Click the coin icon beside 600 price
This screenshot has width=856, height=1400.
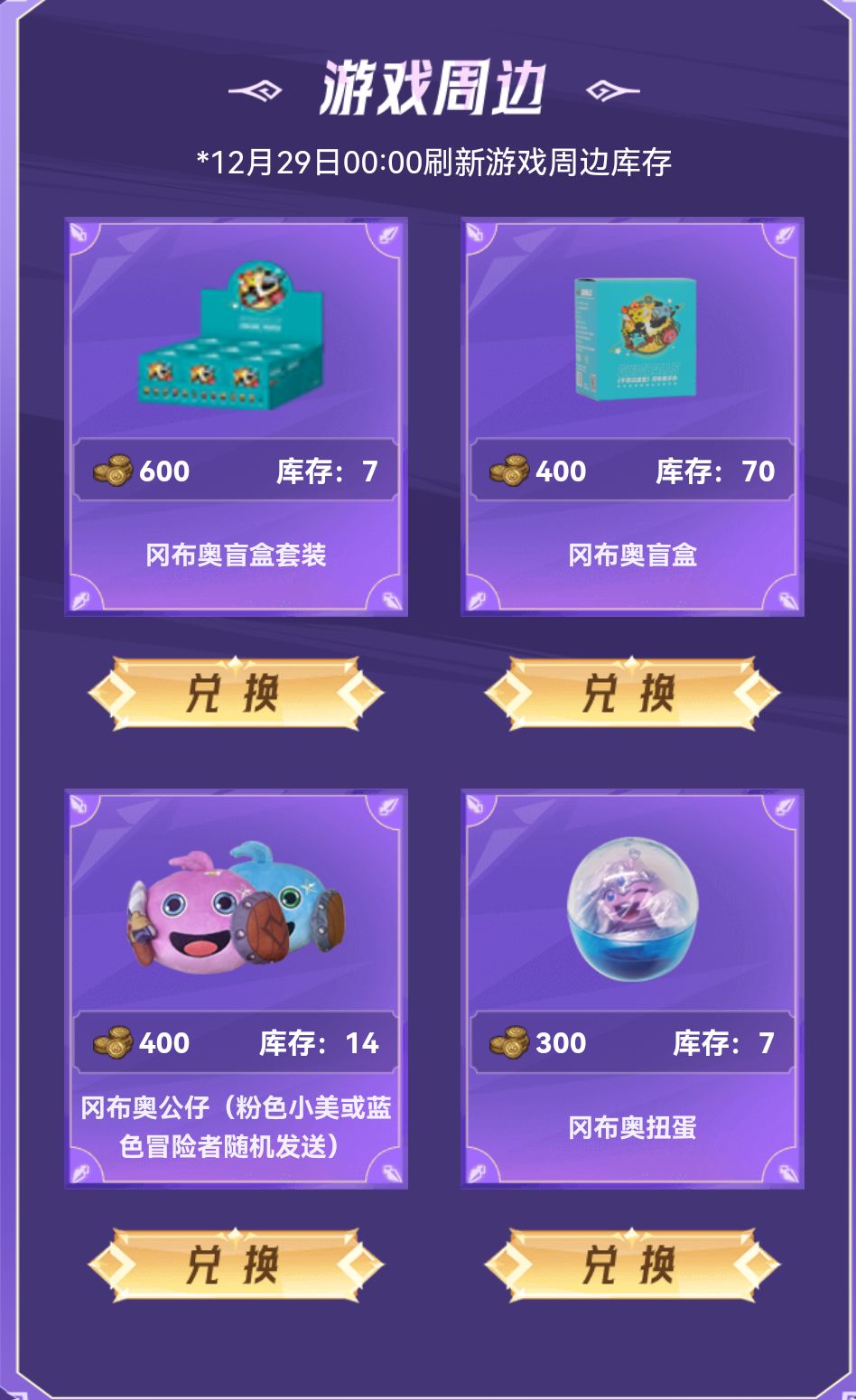click(112, 470)
